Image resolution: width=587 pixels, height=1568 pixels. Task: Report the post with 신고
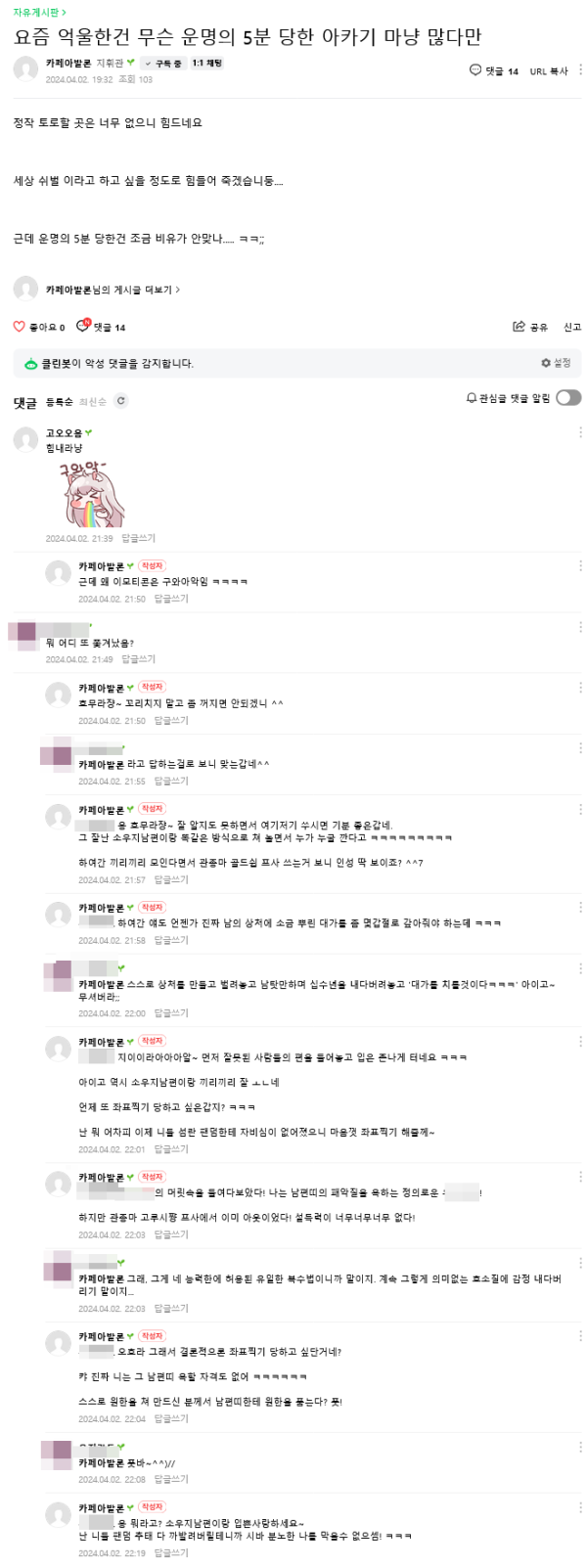point(572,327)
